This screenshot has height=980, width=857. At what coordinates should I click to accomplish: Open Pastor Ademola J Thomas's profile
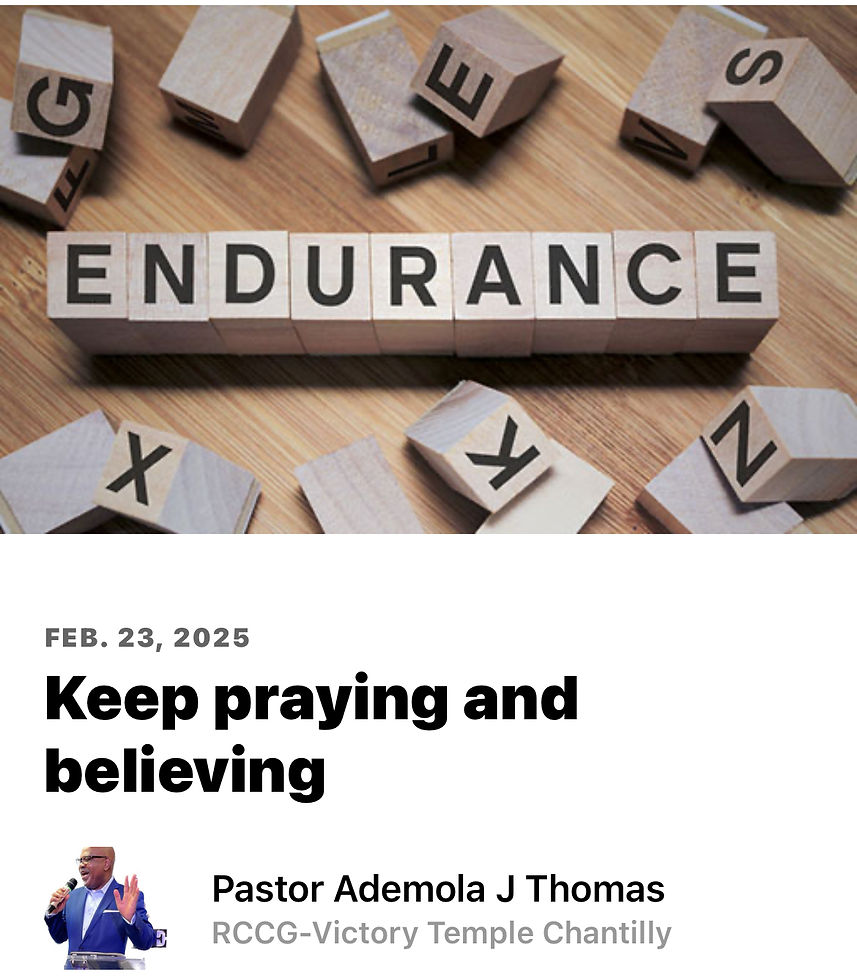(x=438, y=888)
